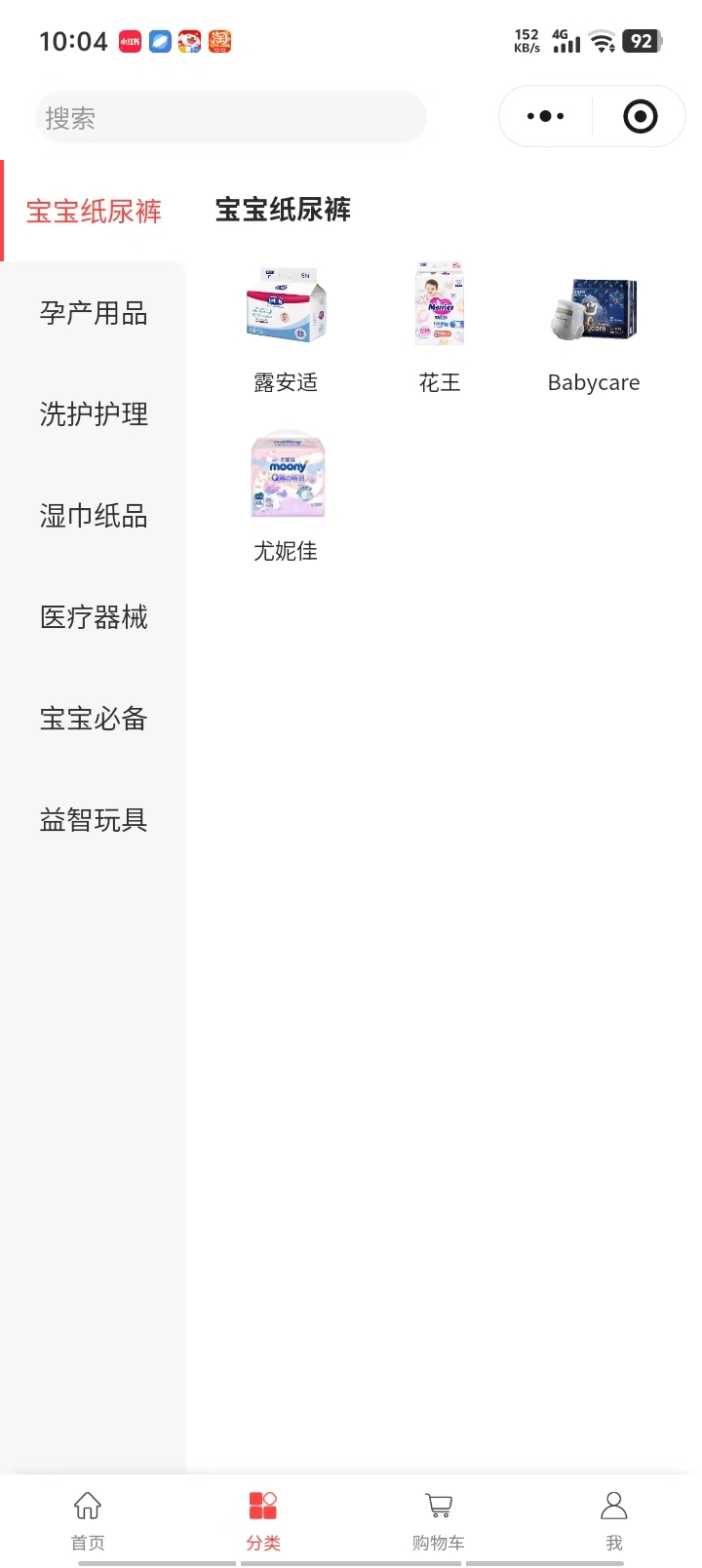View the 宝宝必备 category

click(x=94, y=719)
